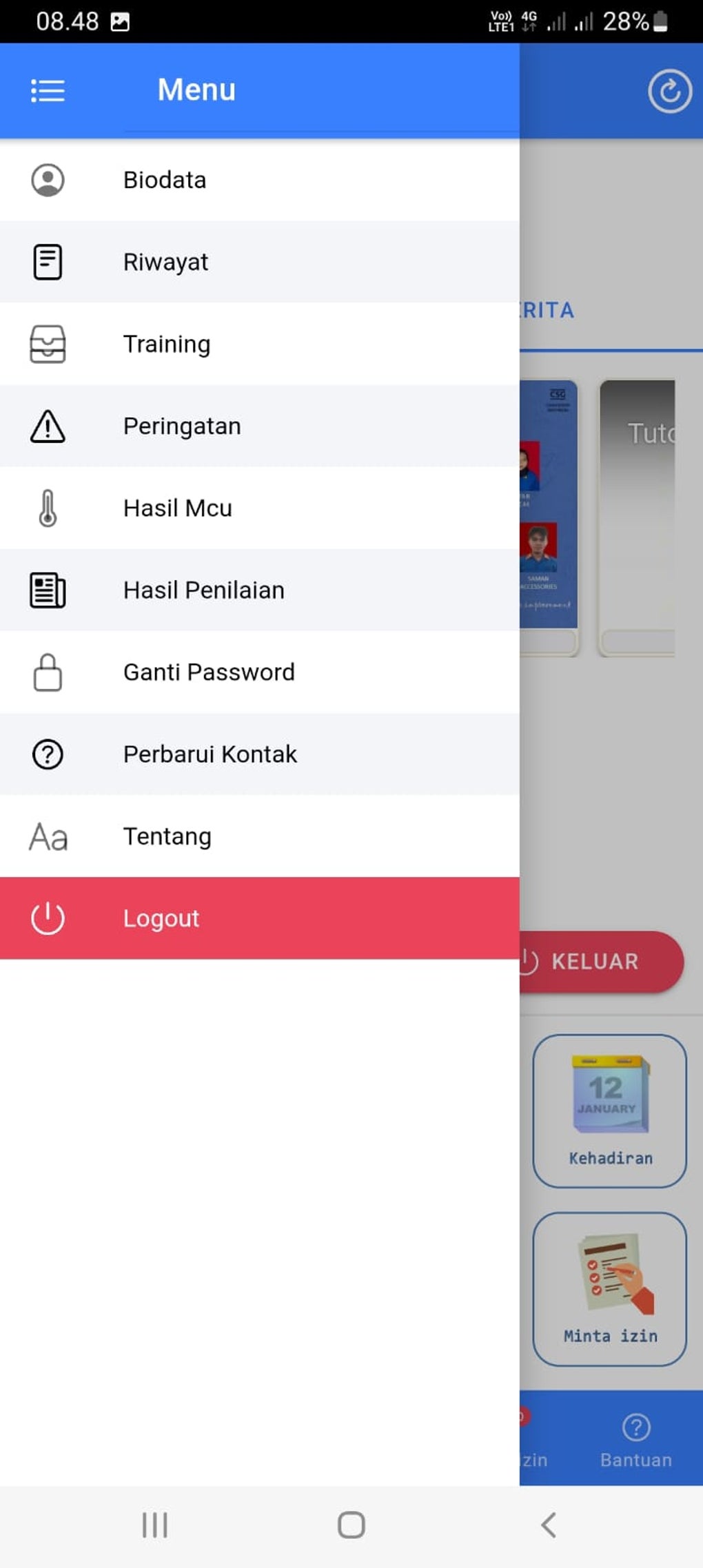Open the Kehadiran card

(x=609, y=1111)
